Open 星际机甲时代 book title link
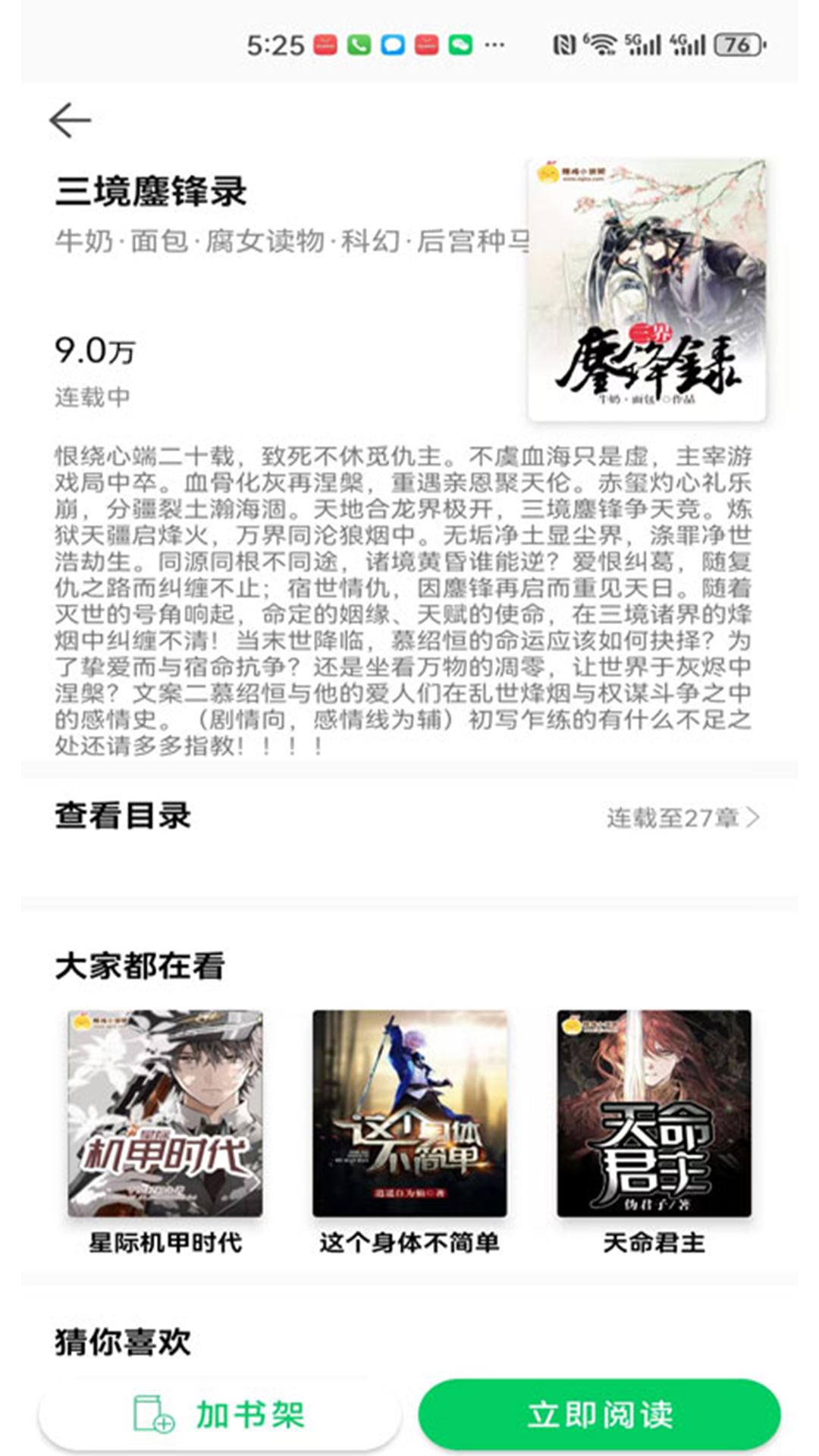The height and width of the screenshot is (1456, 819). click(x=163, y=1241)
